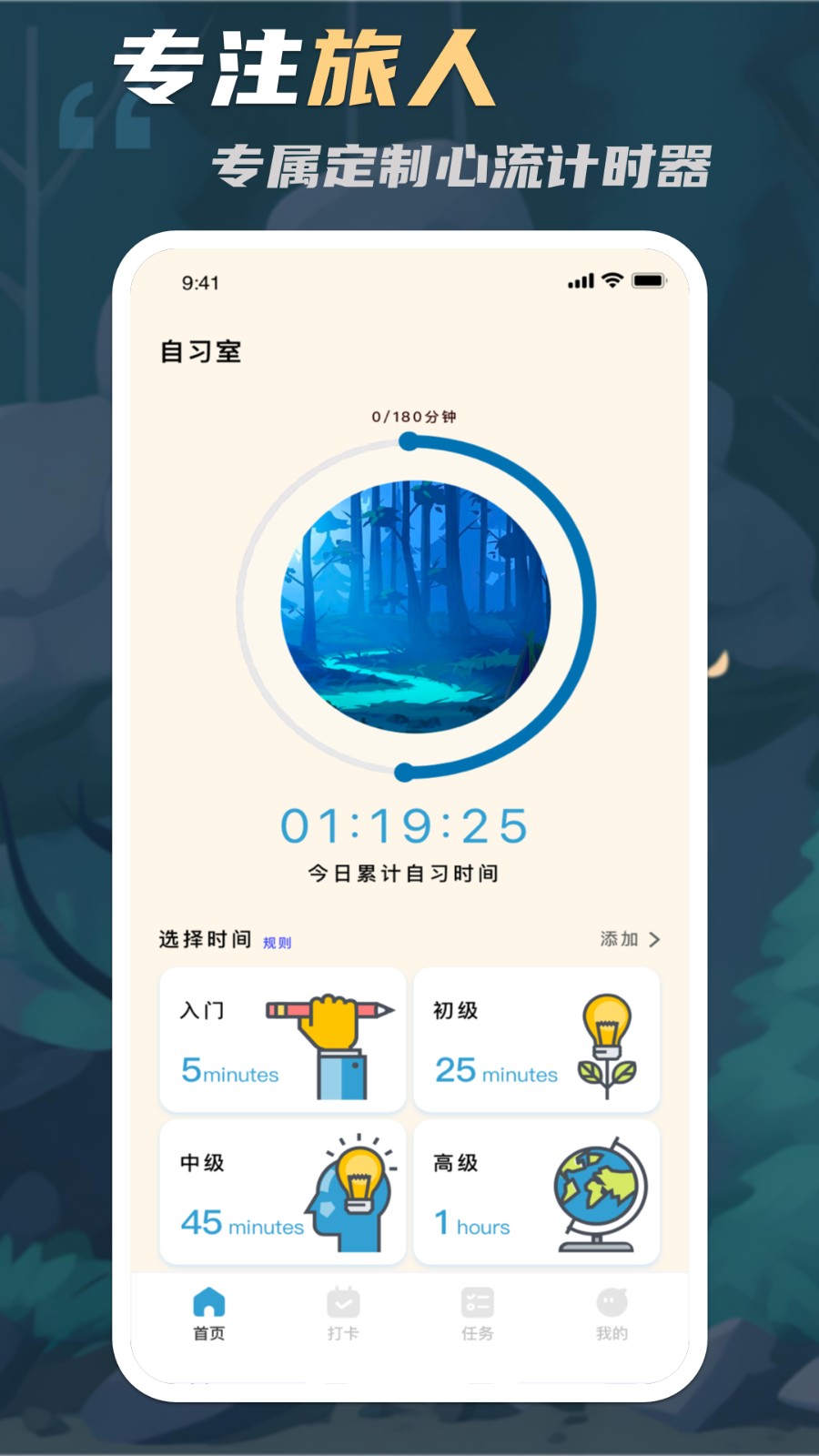
Task: Switch to the 打卡 tab
Action: [x=343, y=1315]
